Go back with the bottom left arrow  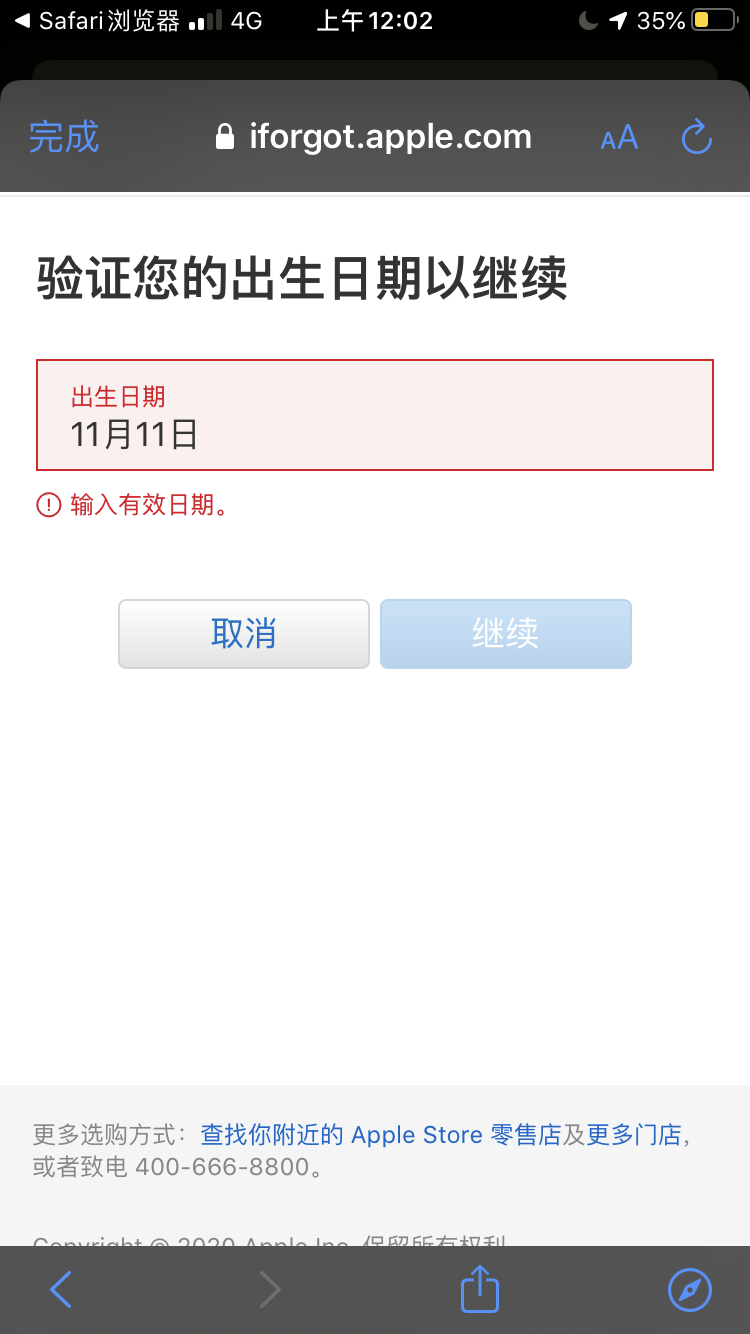(61, 1290)
